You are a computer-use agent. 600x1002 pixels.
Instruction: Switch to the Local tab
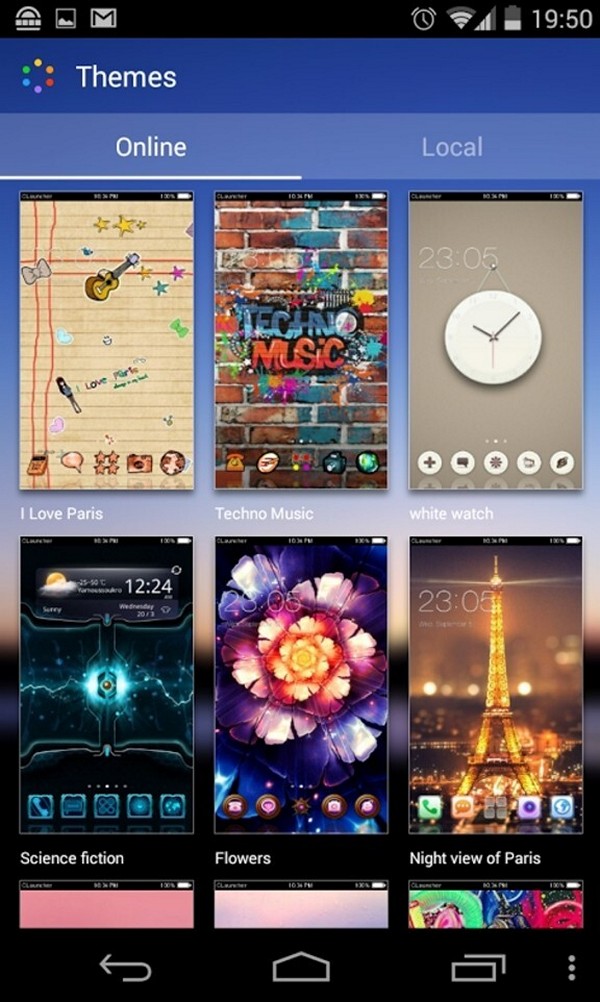tap(451, 147)
